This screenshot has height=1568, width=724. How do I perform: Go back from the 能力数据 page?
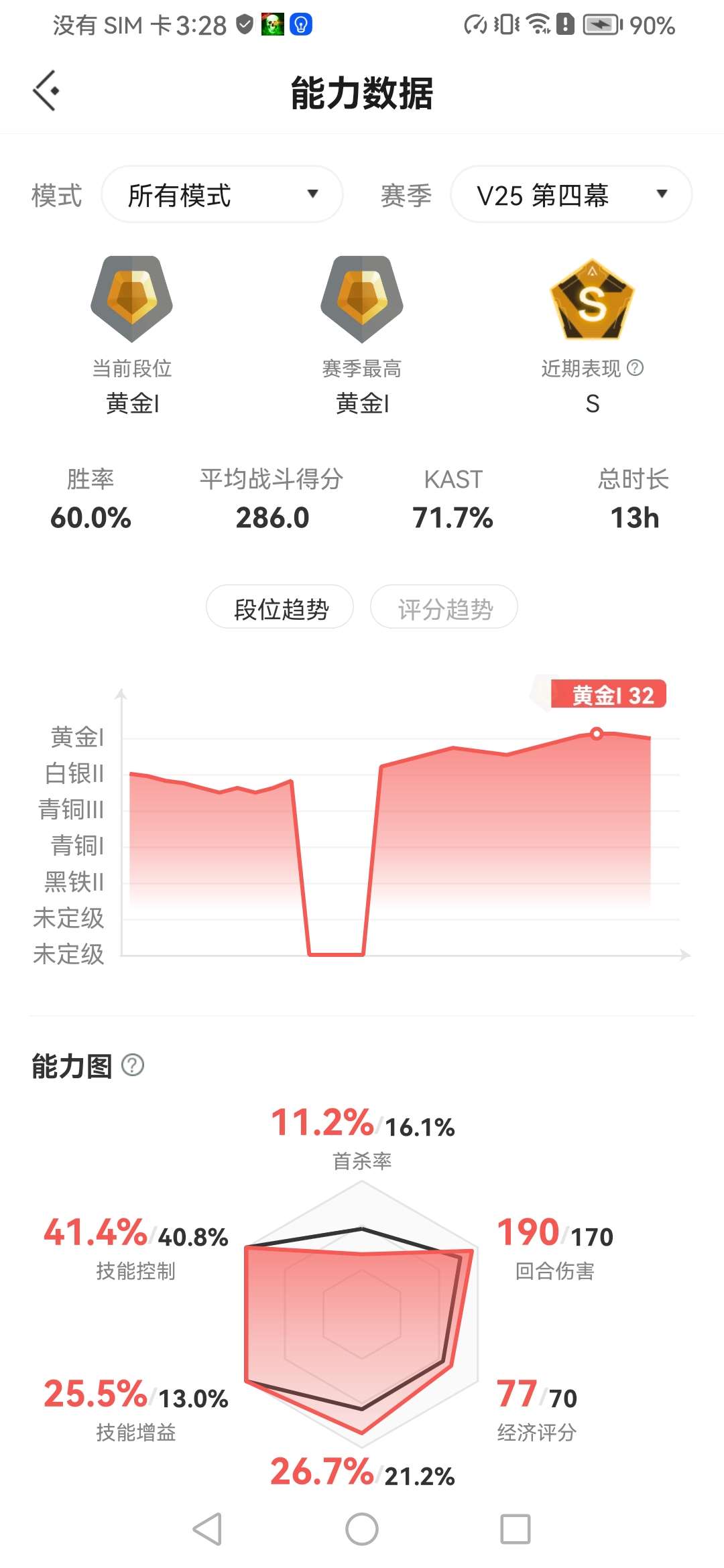click(x=46, y=90)
